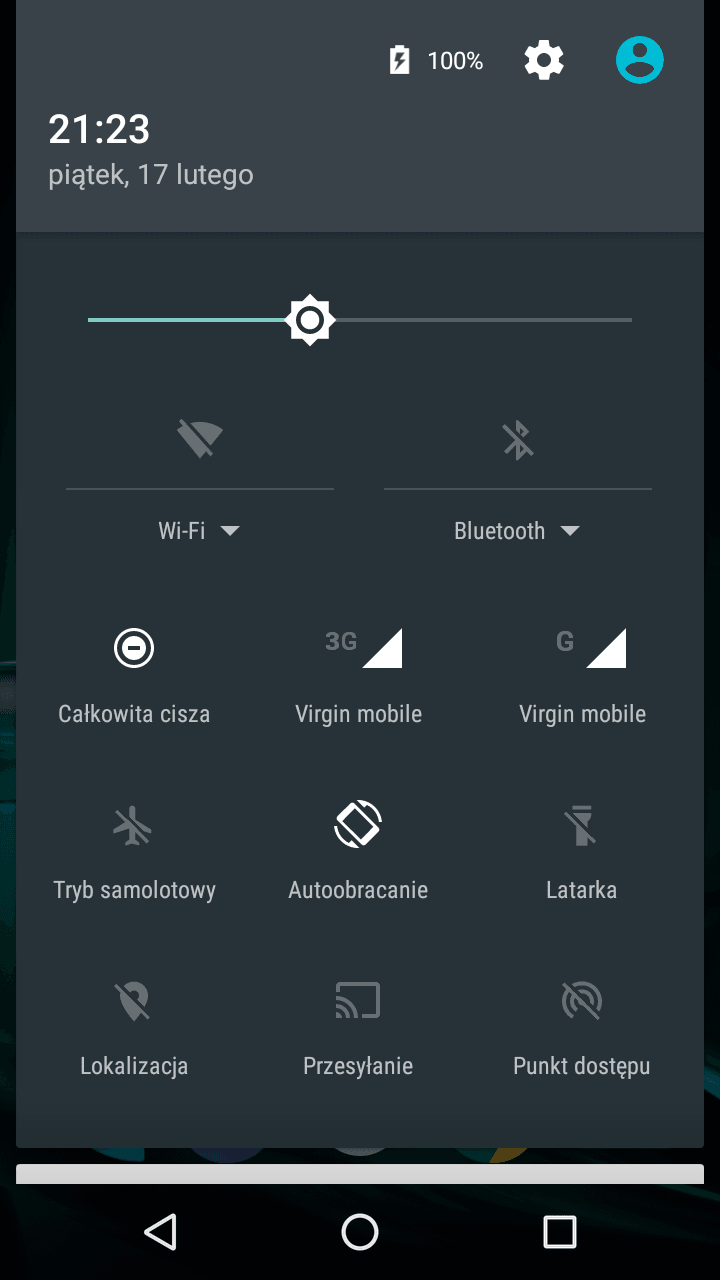Toggle Bluetooth using its icon
The height and width of the screenshot is (1280, 720).
pos(518,439)
